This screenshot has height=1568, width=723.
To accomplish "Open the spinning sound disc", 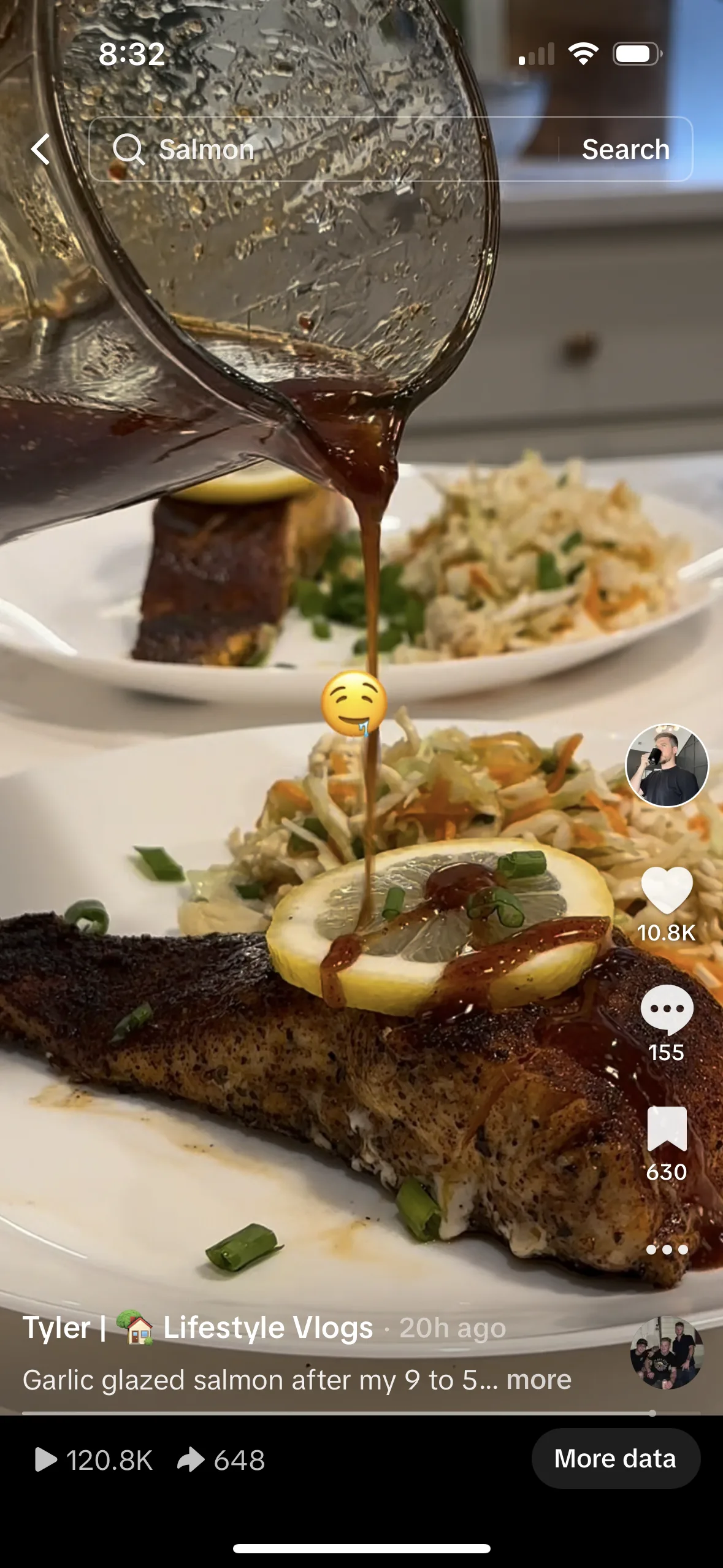I will point(667,1352).
